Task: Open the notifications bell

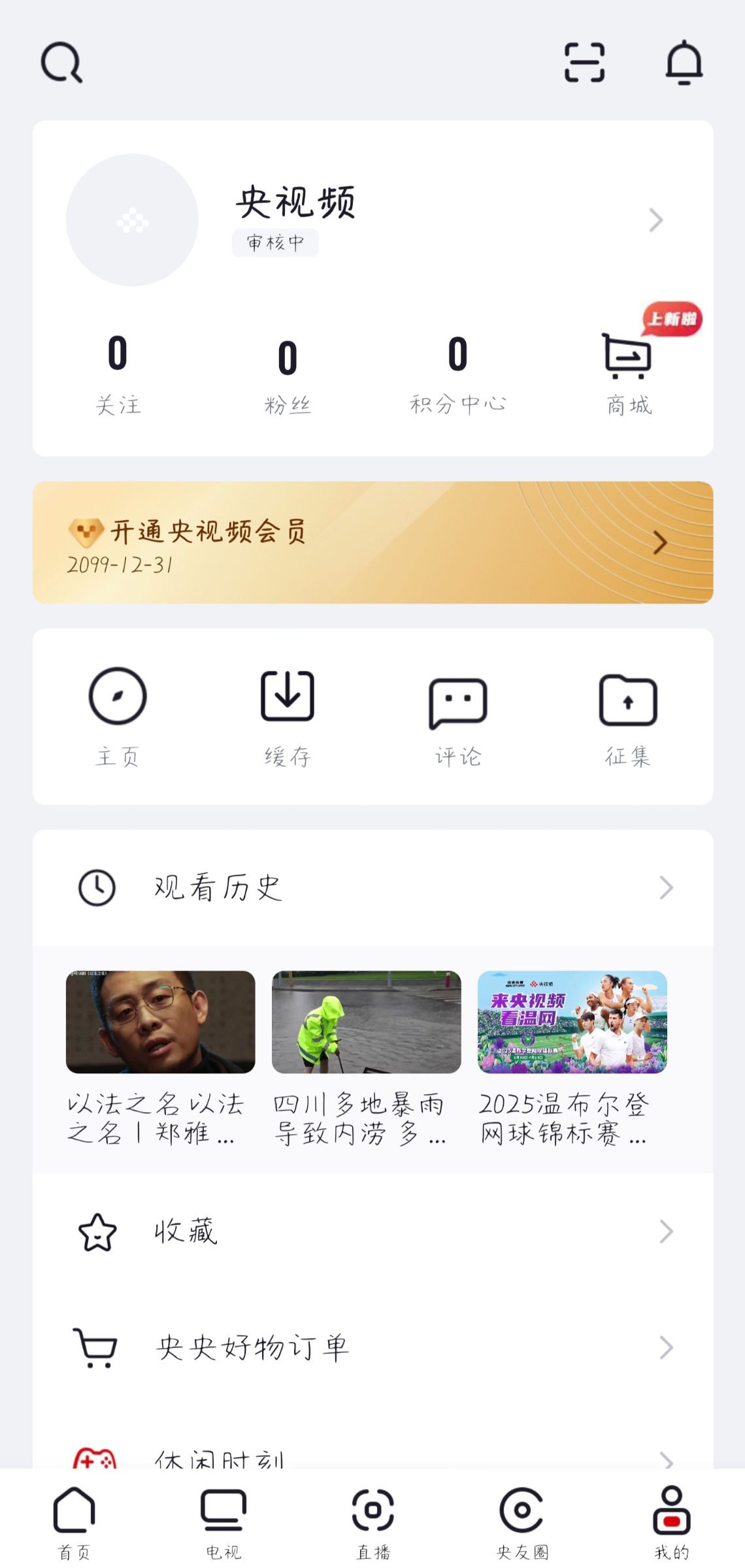Action: (x=684, y=63)
